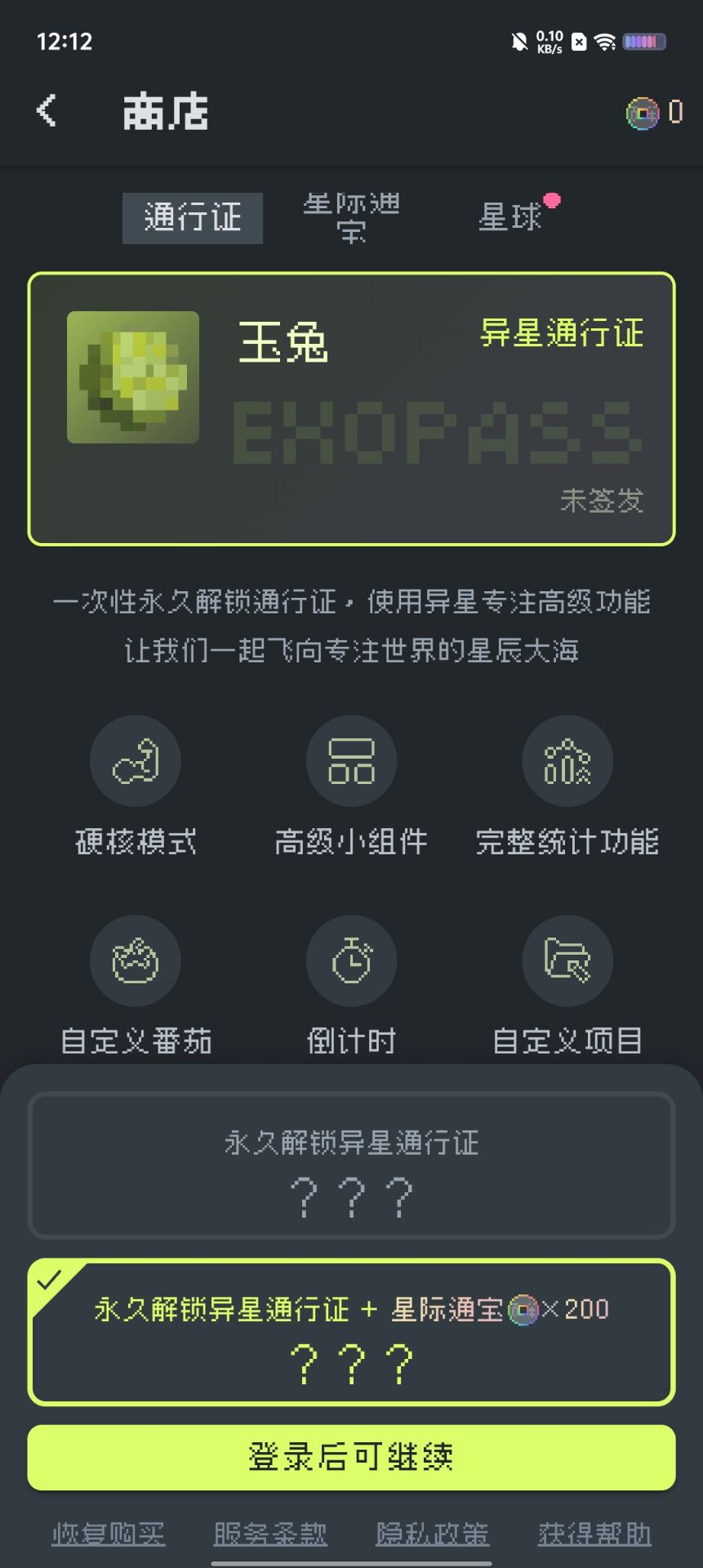The width and height of the screenshot is (703, 1568).
Task: Open the 恢复购买 link
Action: point(109,1535)
